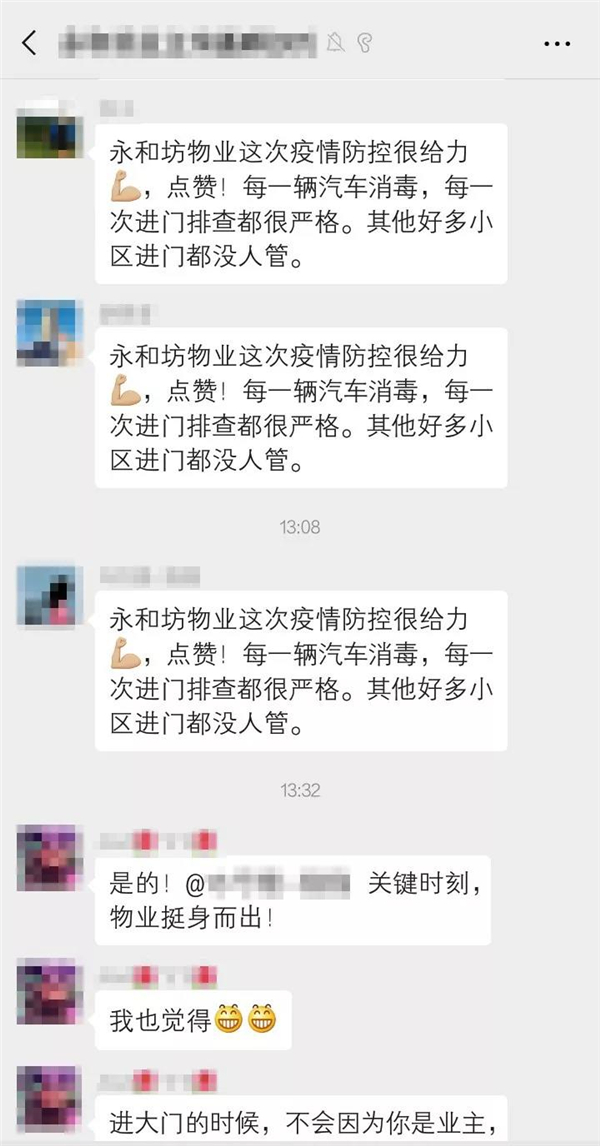The width and height of the screenshot is (600, 1146).
Task: Tap avatar beside the 进大门的时候 message
Action: 47,1100
